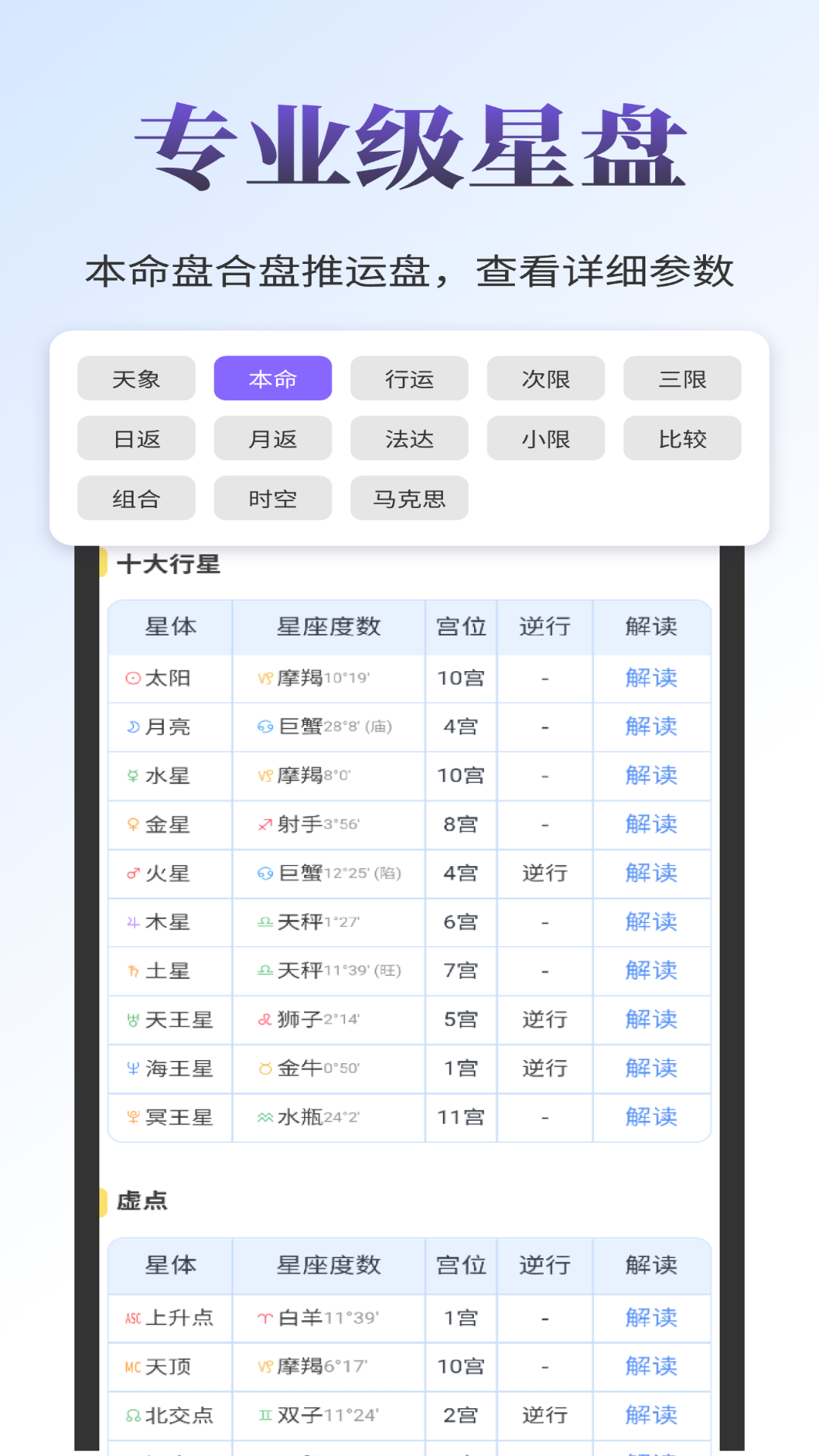The height and width of the screenshot is (1456, 819).
Task: Select the 马克思 chart type button
Action: pyautogui.click(x=409, y=498)
